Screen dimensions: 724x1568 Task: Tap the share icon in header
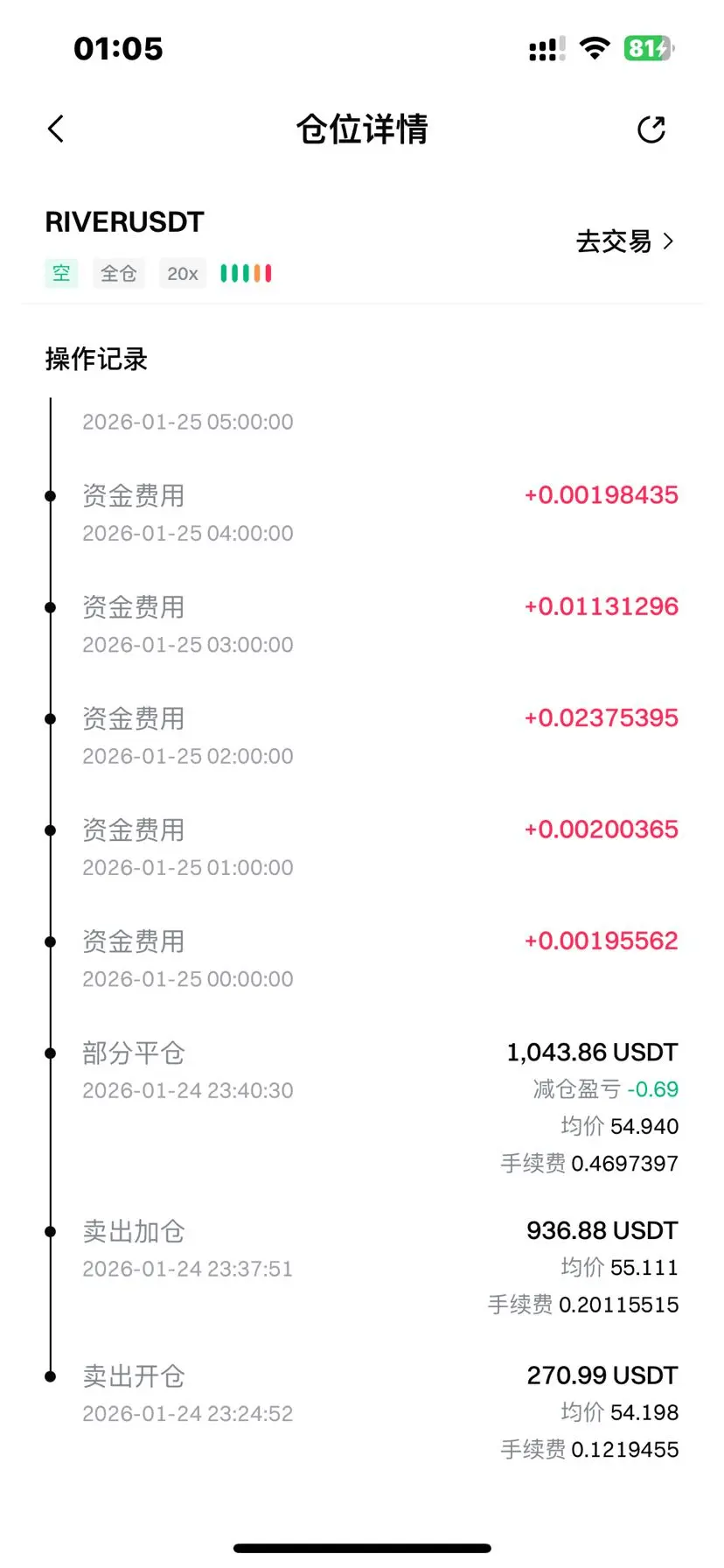click(651, 129)
